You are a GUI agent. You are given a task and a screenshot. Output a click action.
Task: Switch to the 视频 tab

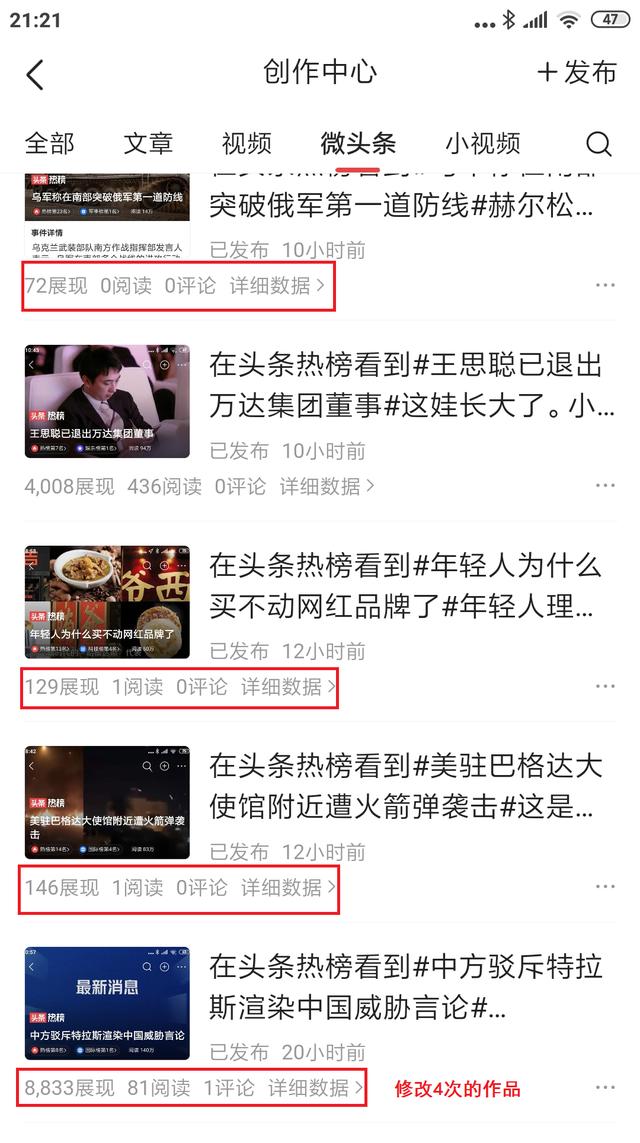246,143
